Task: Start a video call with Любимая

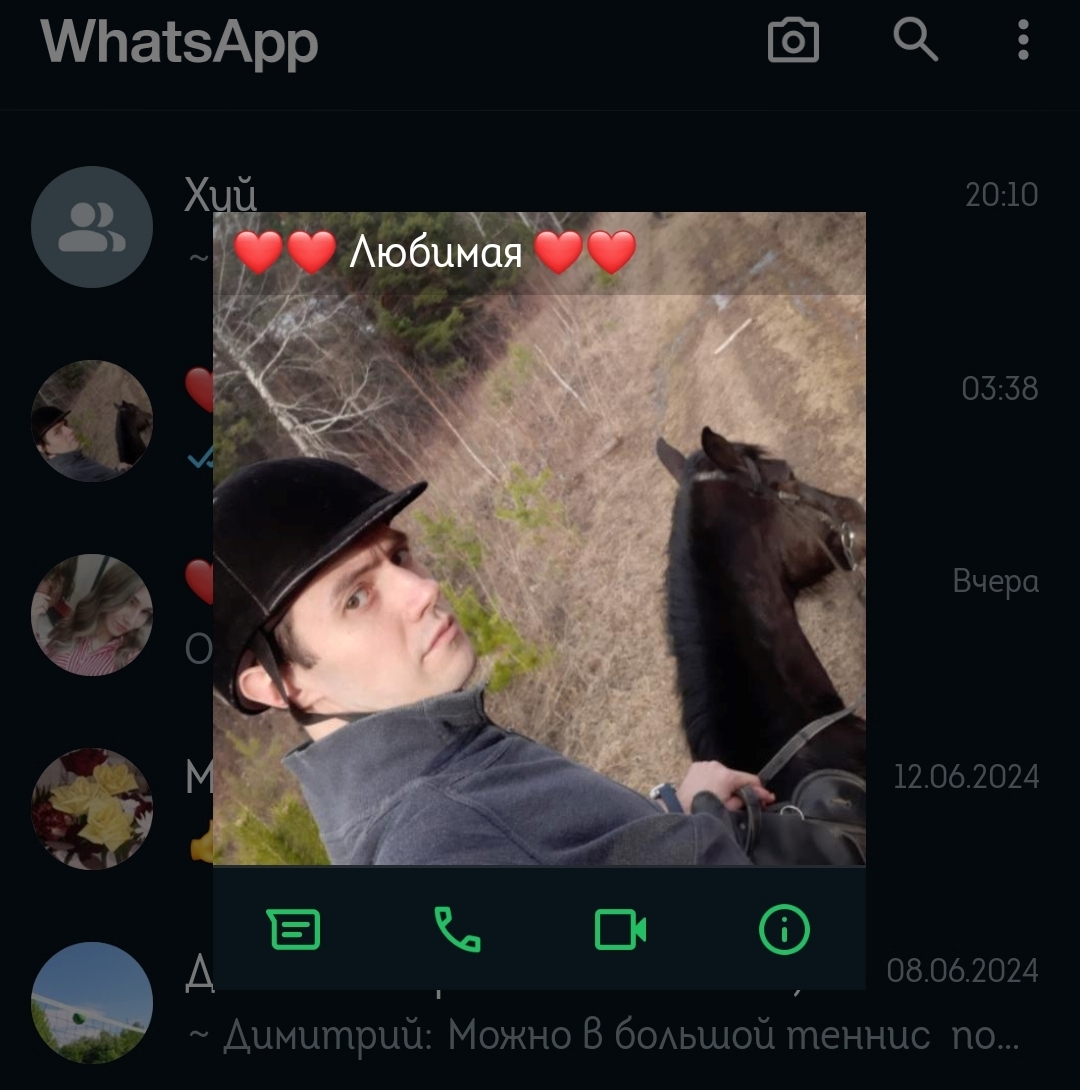Action: point(620,931)
